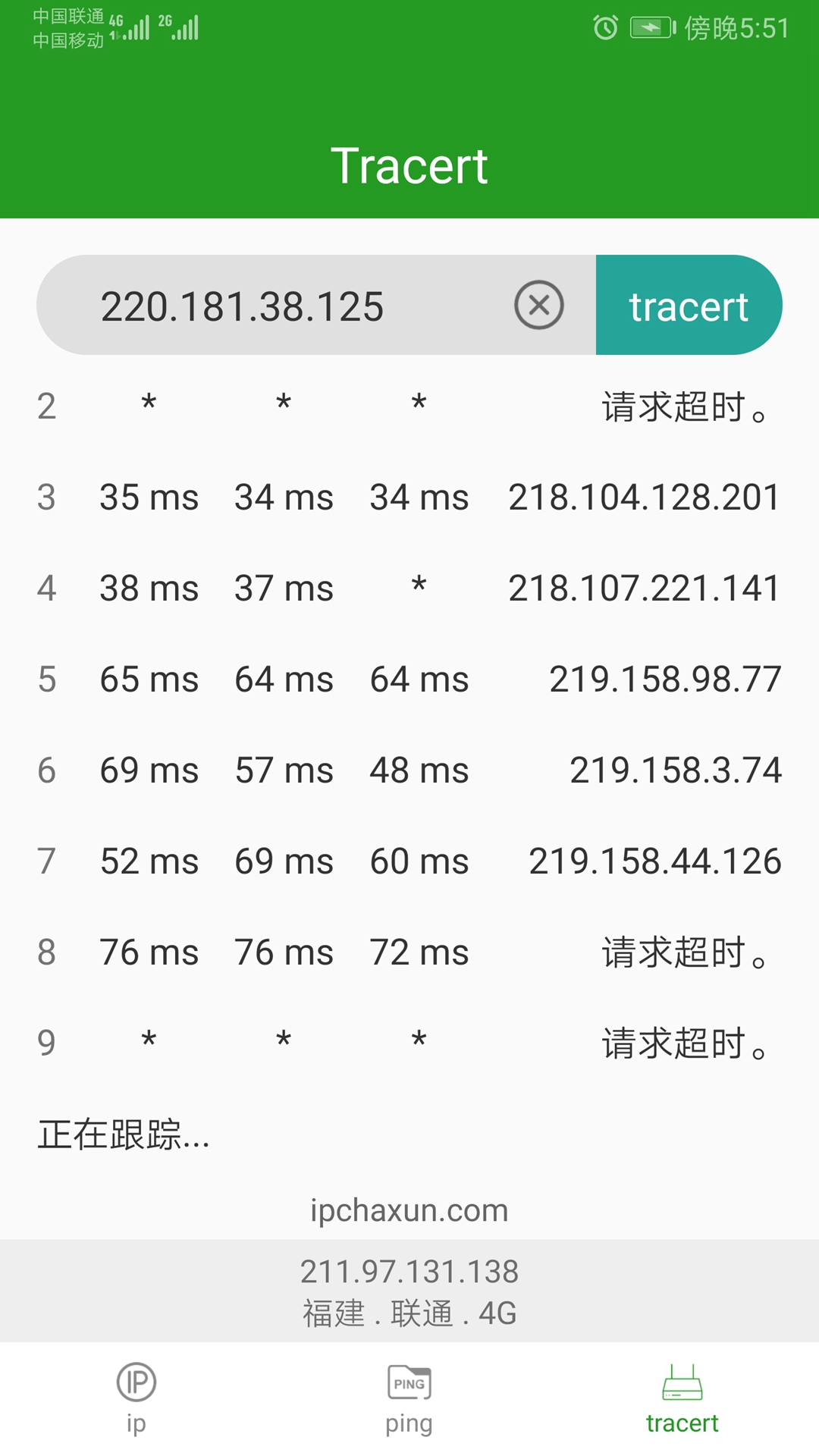Click the IP address input field
Screen dimensions: 819x1456
coord(303,305)
